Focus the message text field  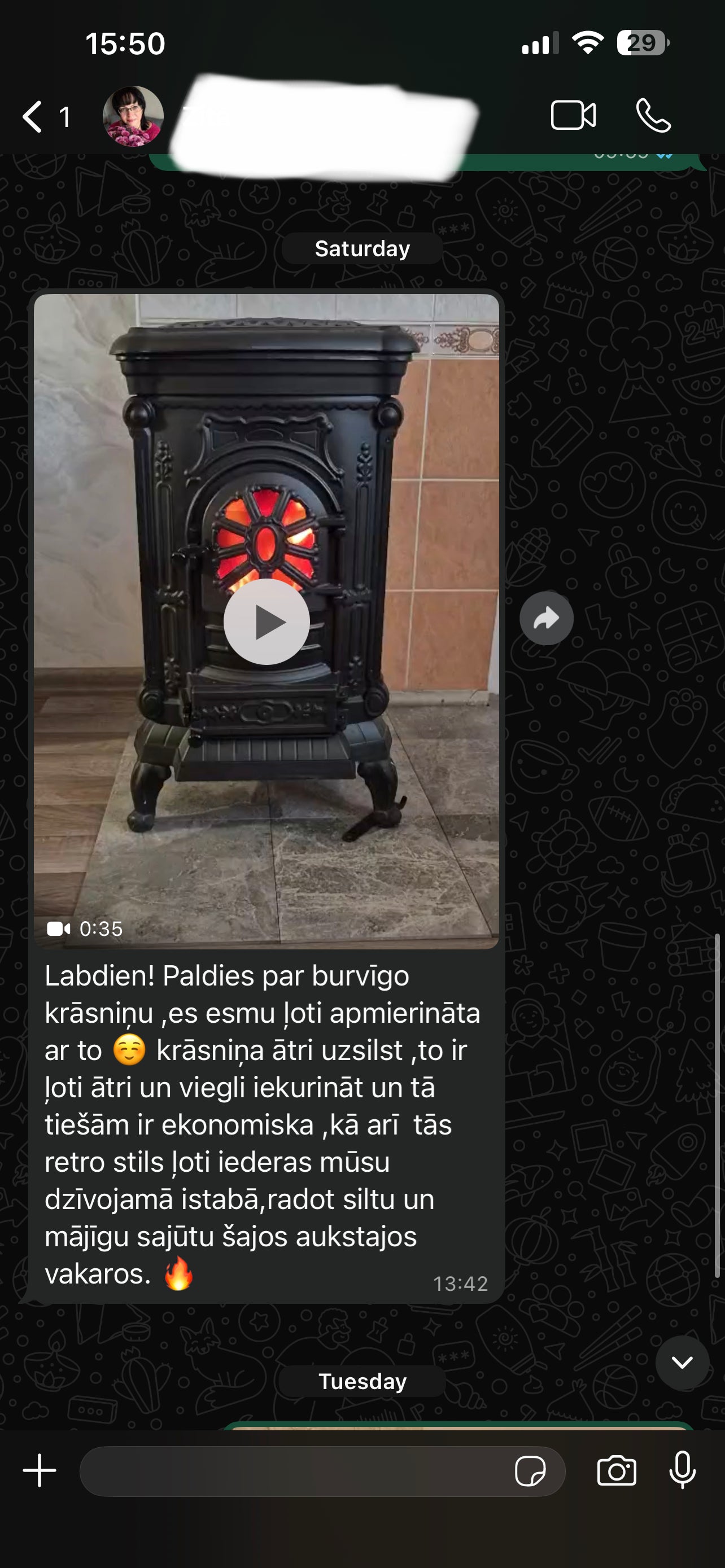click(292, 1471)
